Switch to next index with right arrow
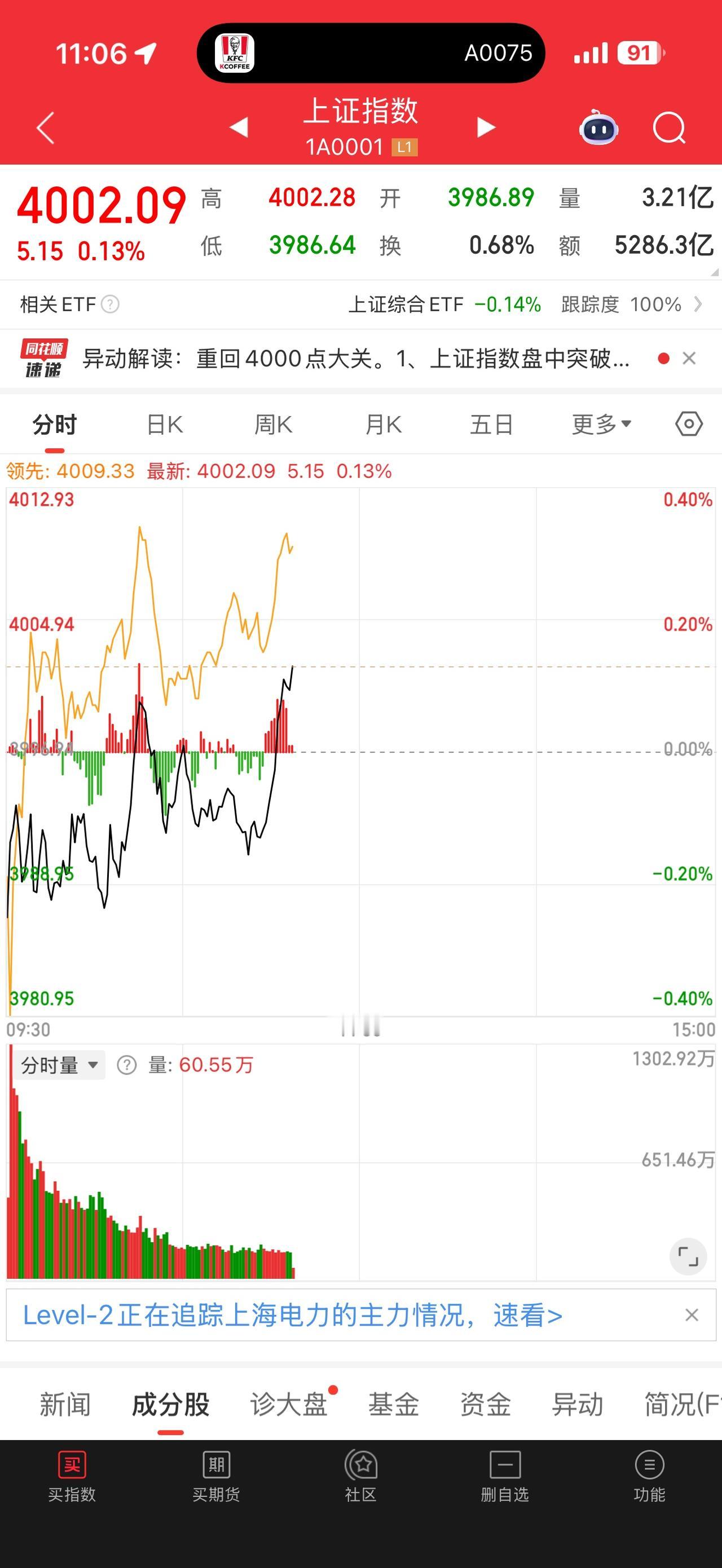Viewport: 722px width, 1568px height. pos(485,127)
